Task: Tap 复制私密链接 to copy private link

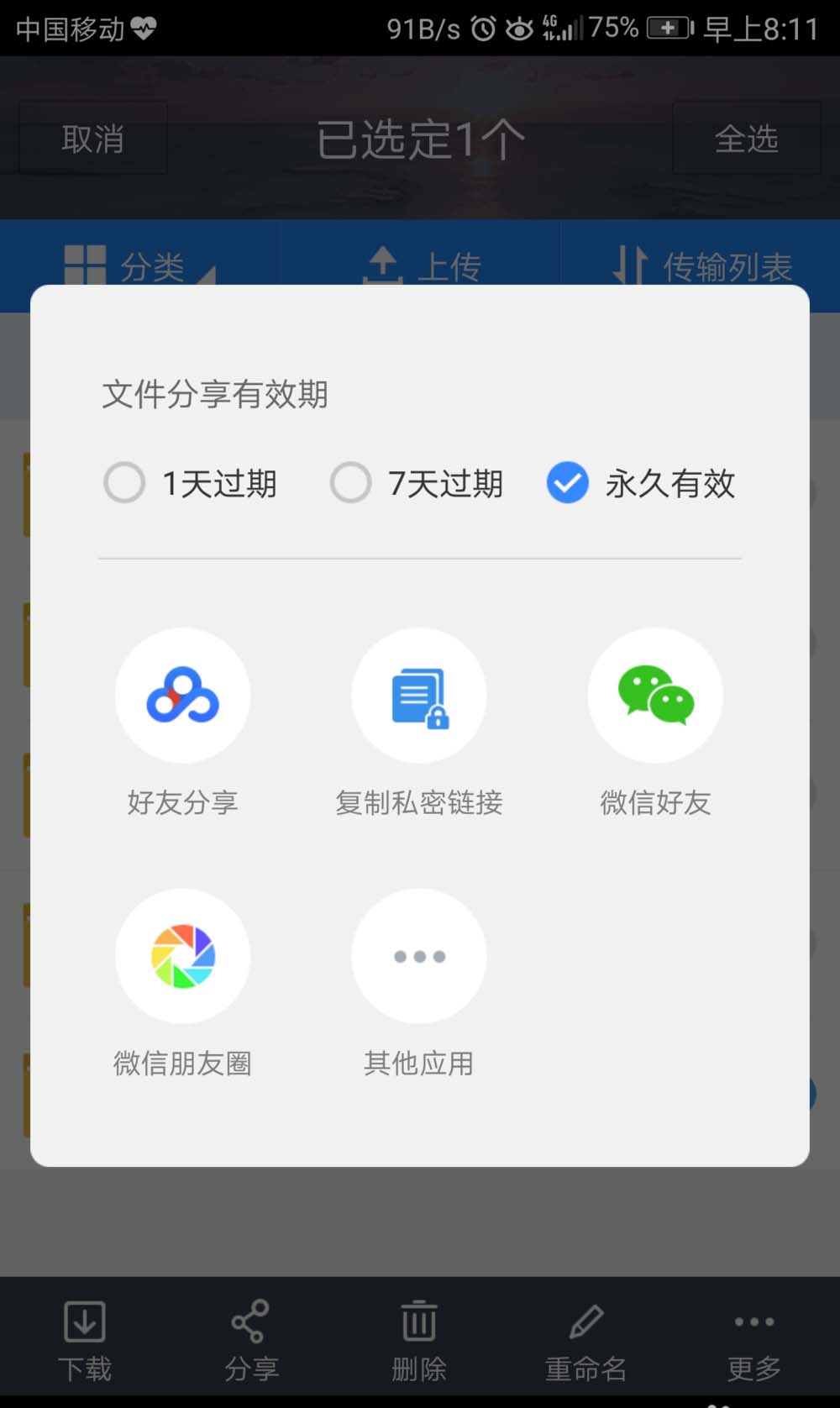Action: 419,696
